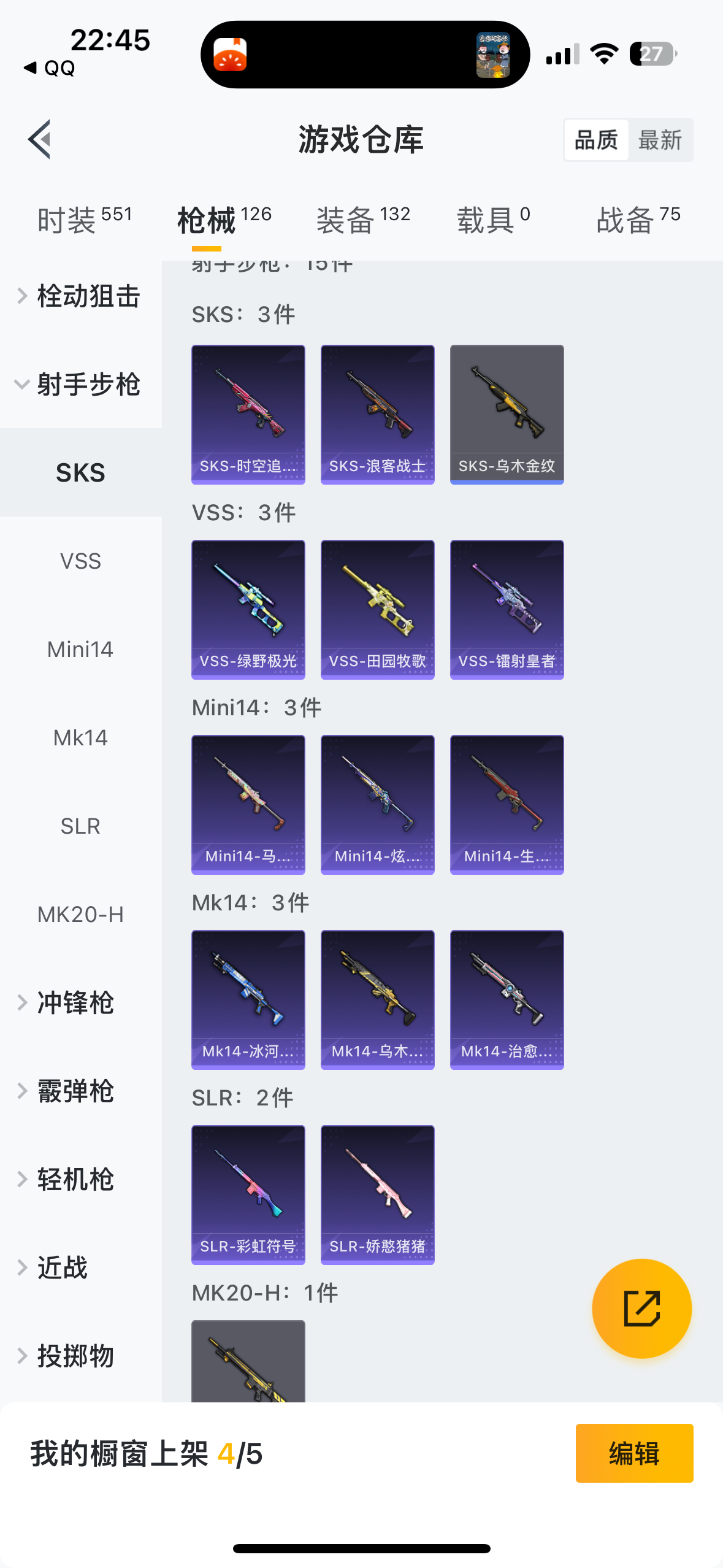Select MK20-H in the side list
723x1568 pixels.
80,915
